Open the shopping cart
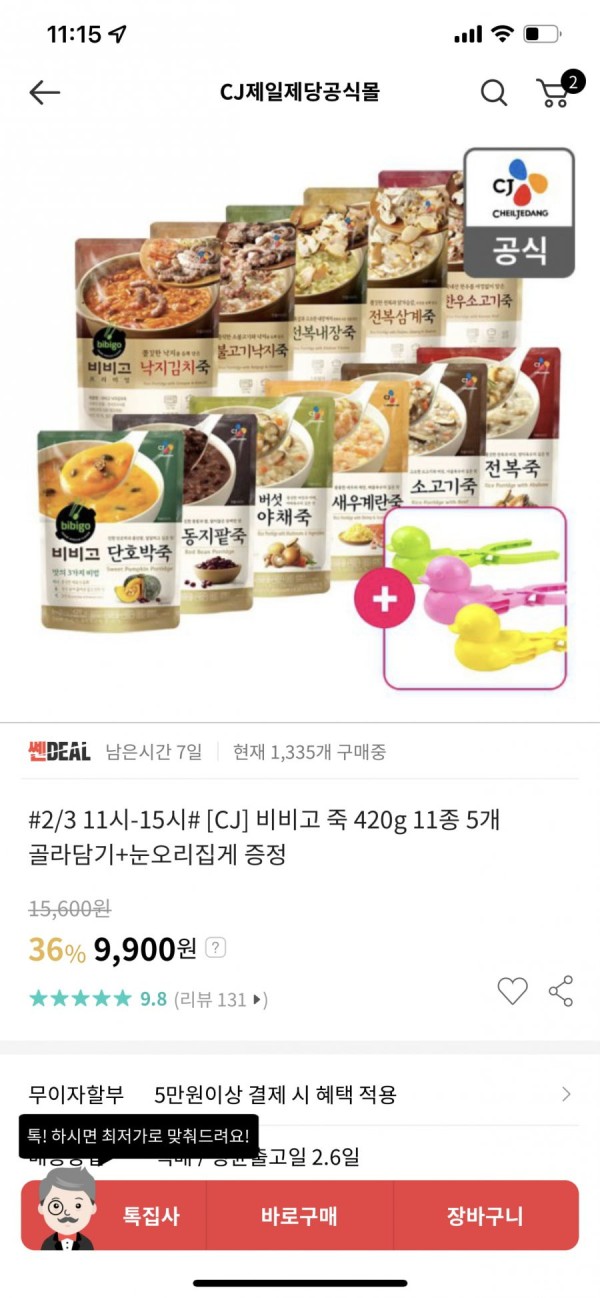600x1298 pixels. (x=555, y=92)
